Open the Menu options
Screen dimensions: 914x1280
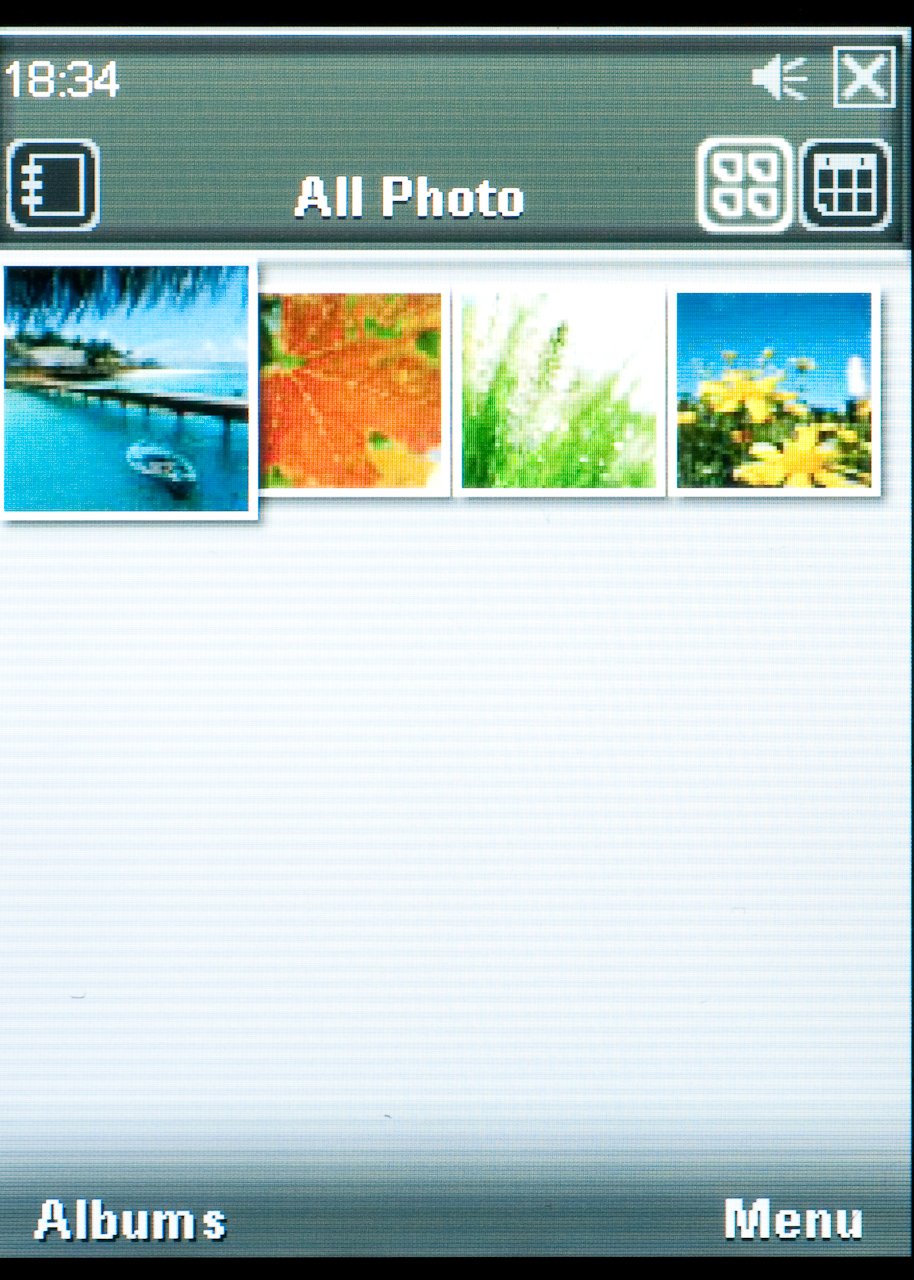coord(793,1220)
